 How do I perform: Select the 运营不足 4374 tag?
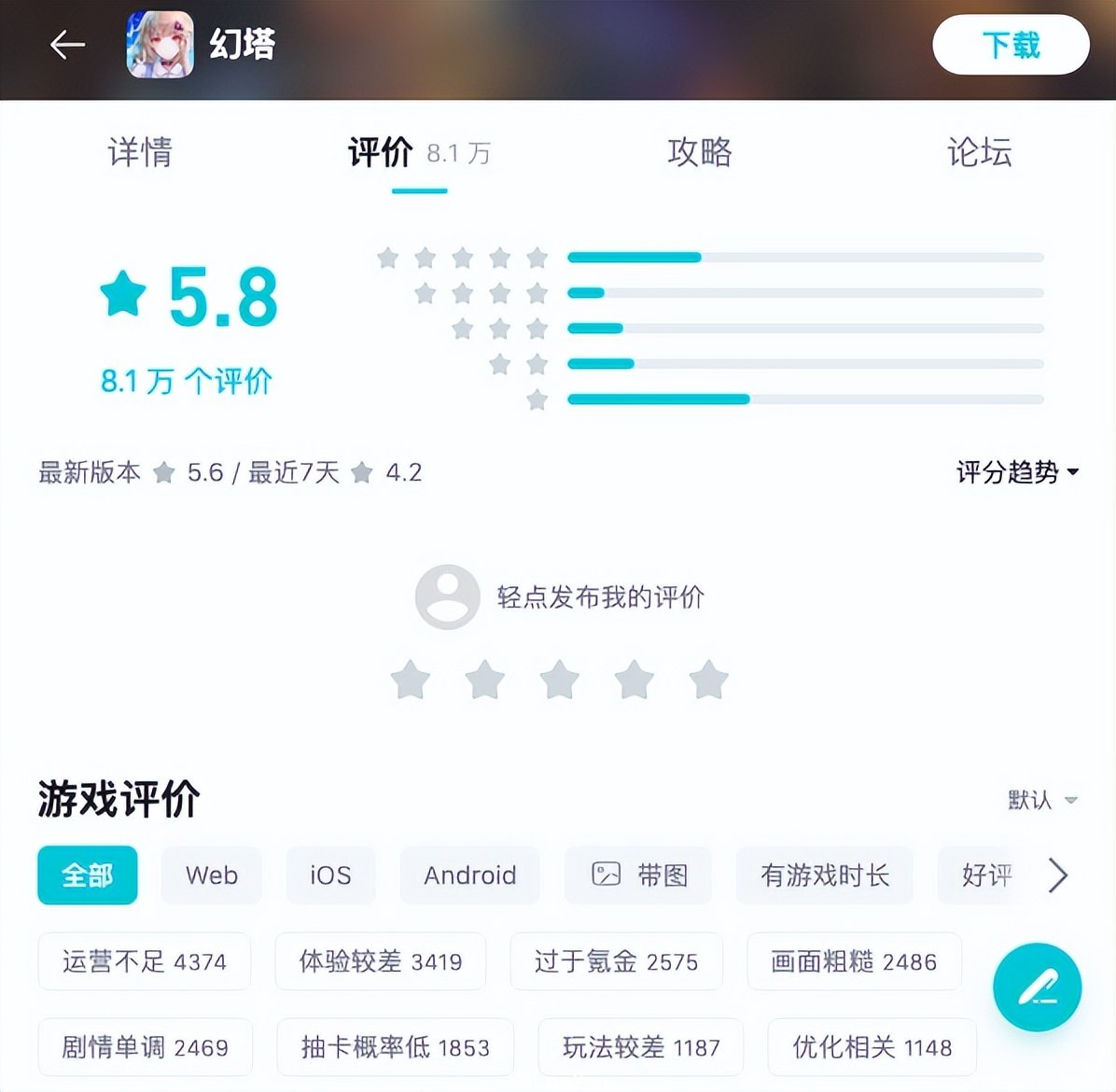(145, 961)
